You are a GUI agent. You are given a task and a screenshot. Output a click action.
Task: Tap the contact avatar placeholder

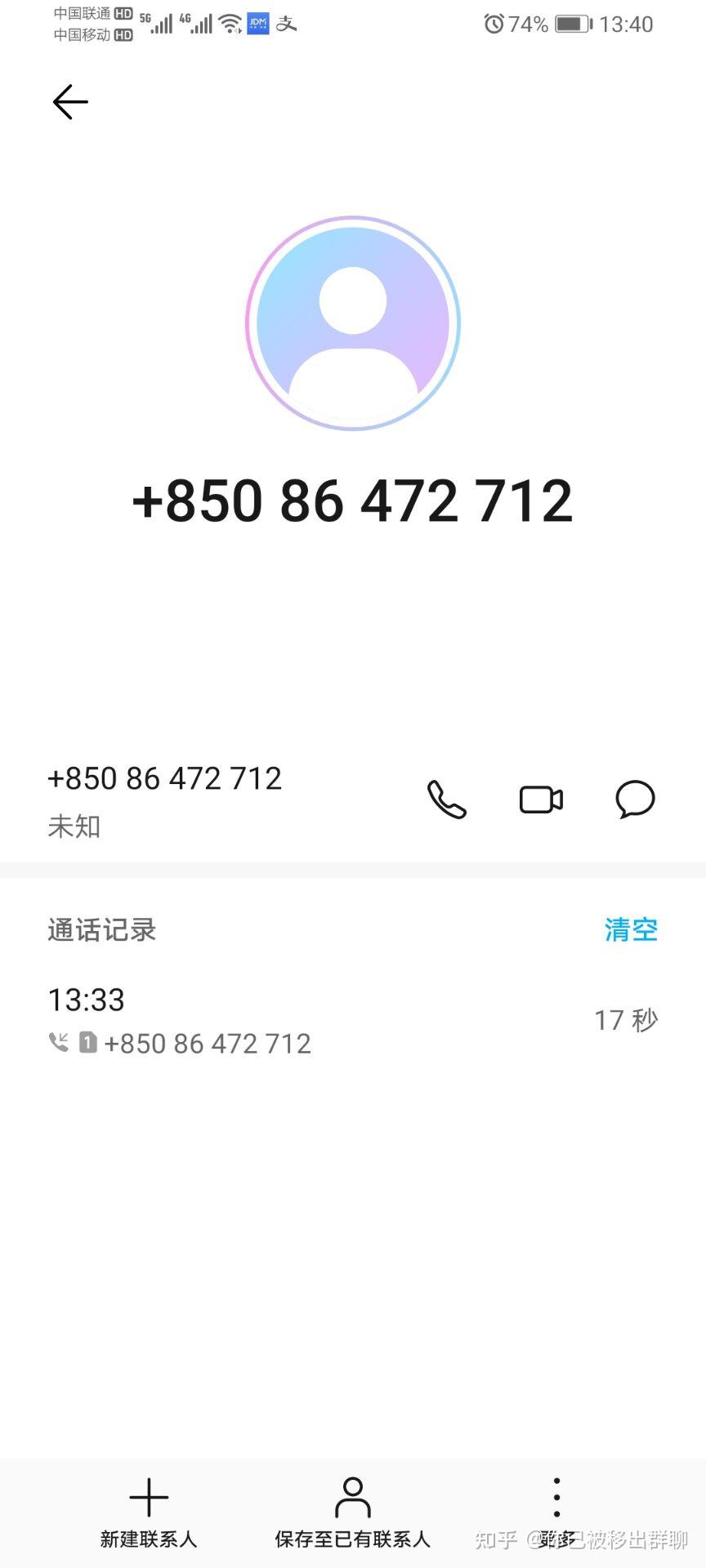353,323
